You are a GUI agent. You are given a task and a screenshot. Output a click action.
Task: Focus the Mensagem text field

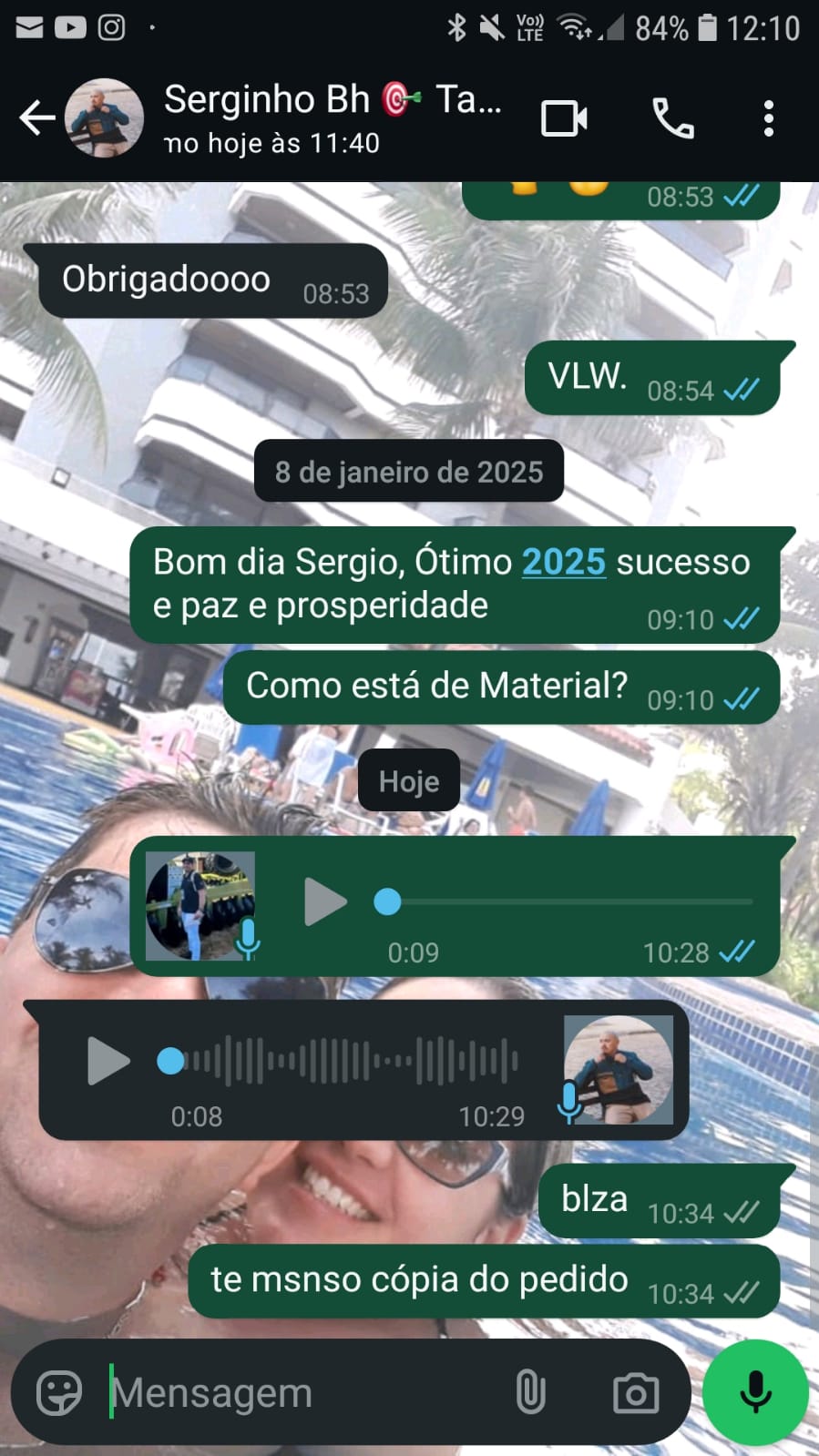click(301, 1393)
